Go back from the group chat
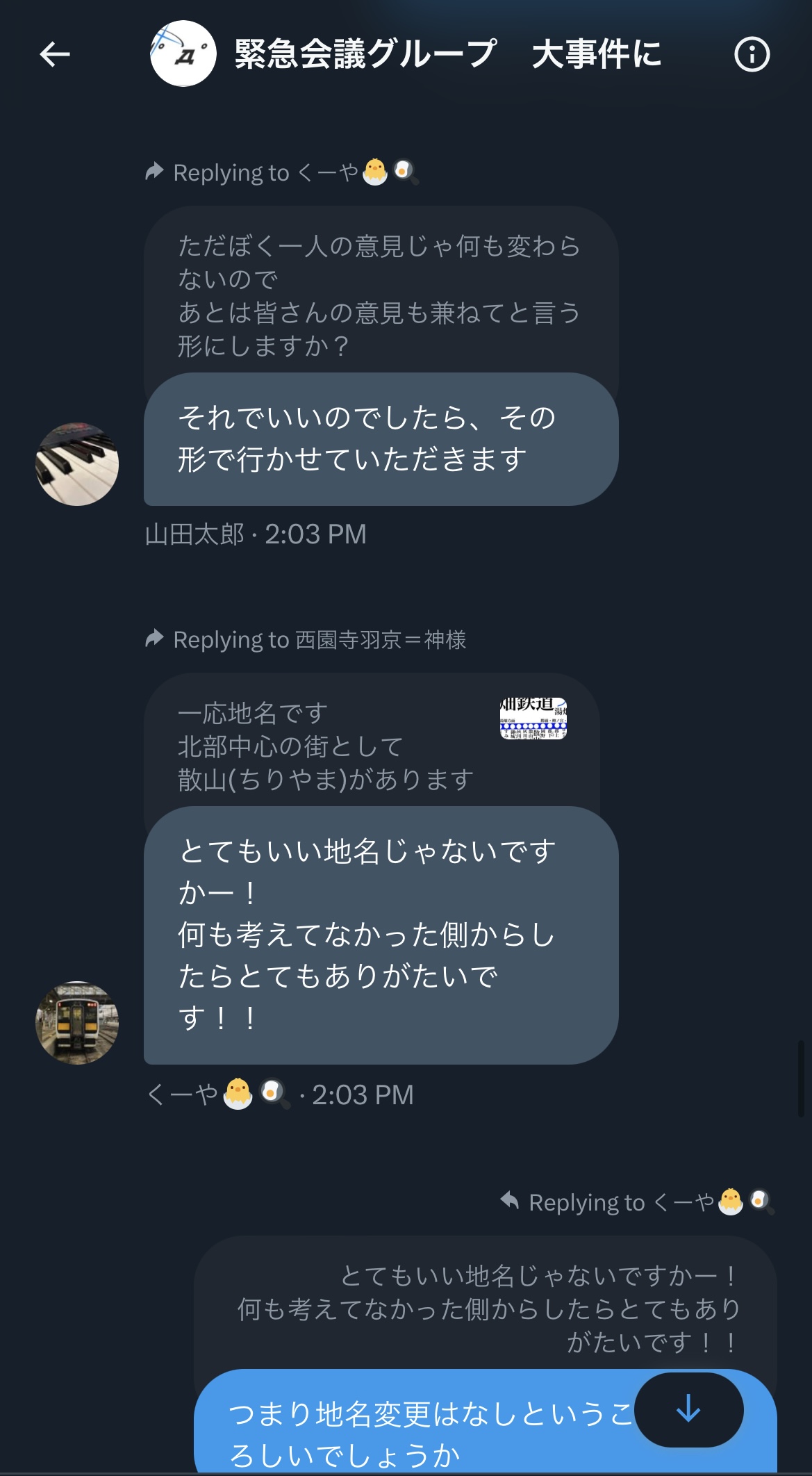 click(x=55, y=54)
